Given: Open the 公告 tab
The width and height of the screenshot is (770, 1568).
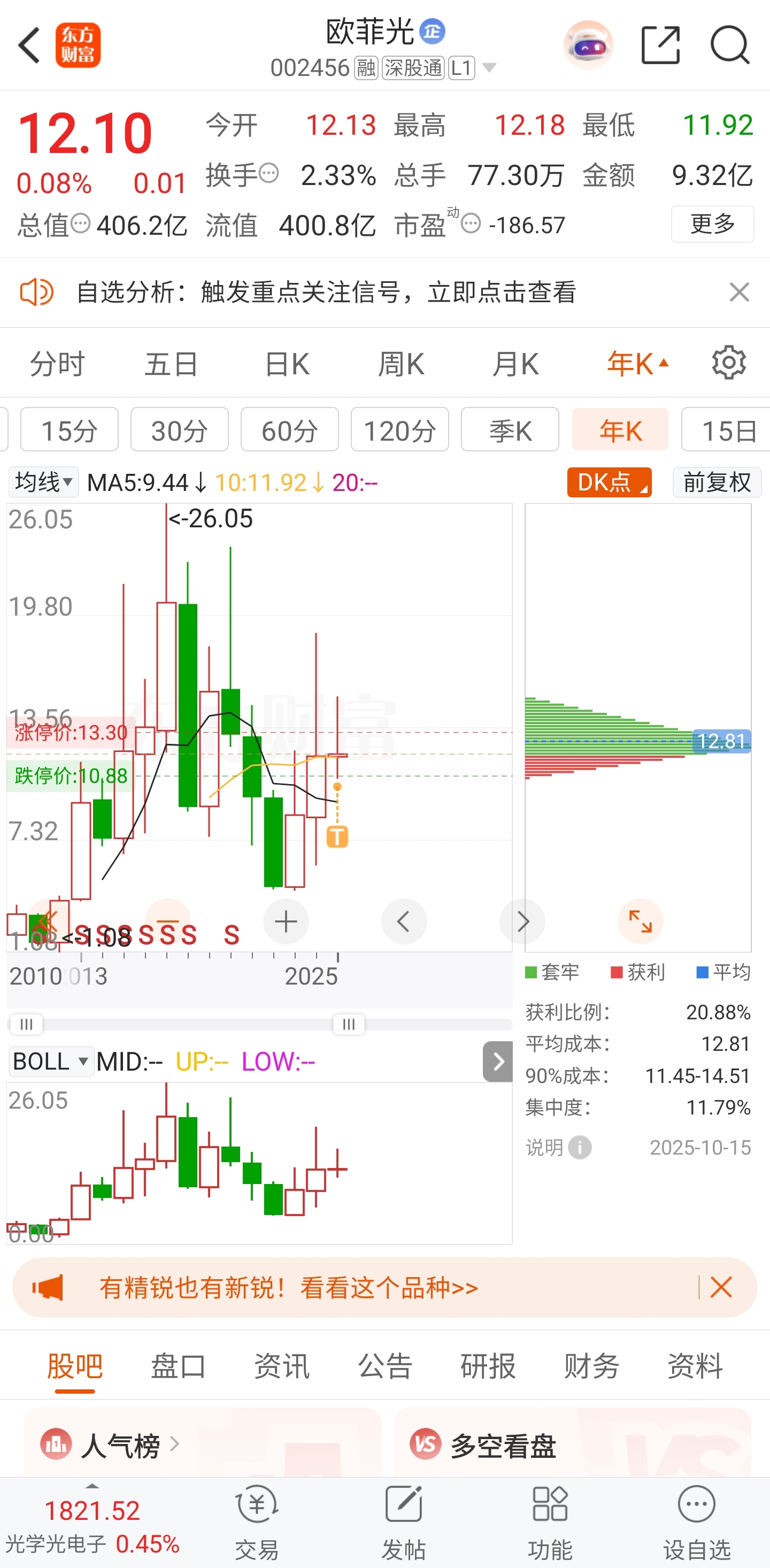Looking at the screenshot, I should [384, 1365].
